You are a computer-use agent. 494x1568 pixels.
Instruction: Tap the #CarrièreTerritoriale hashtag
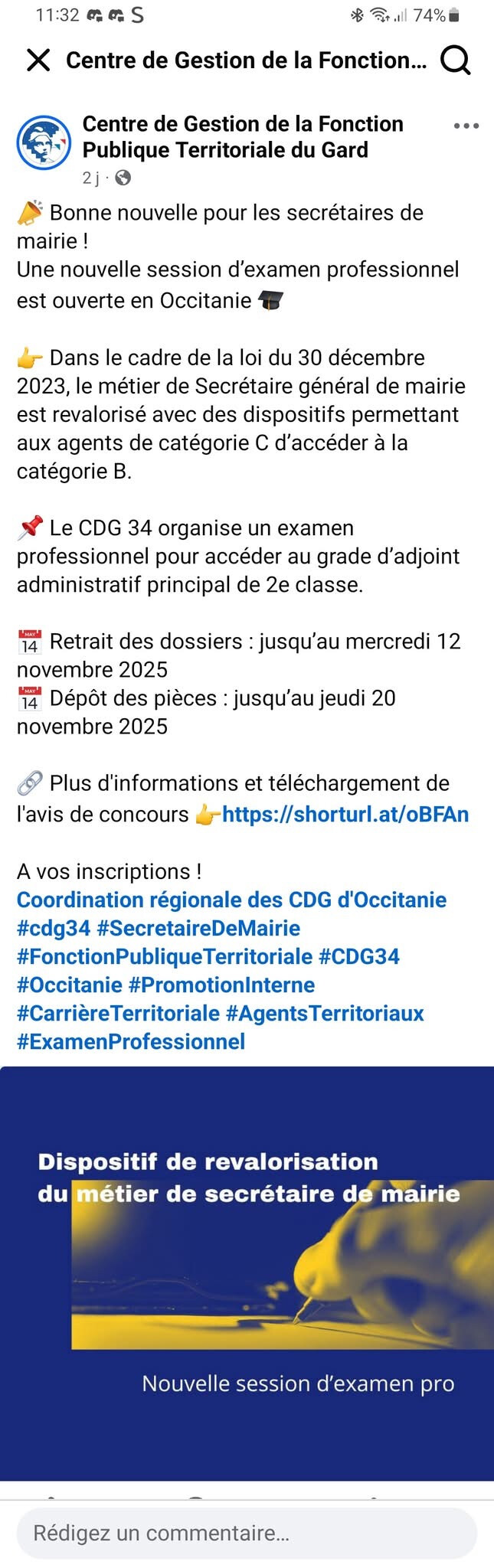coord(118,1013)
